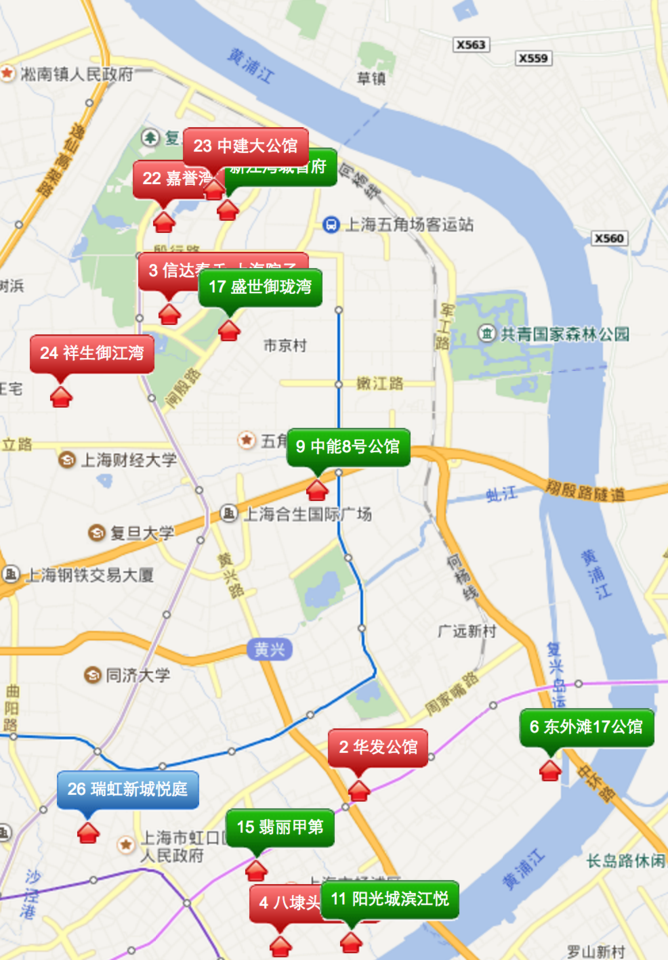
Task: Select the 9 中能8号公馆 marker
Action: tap(348, 447)
